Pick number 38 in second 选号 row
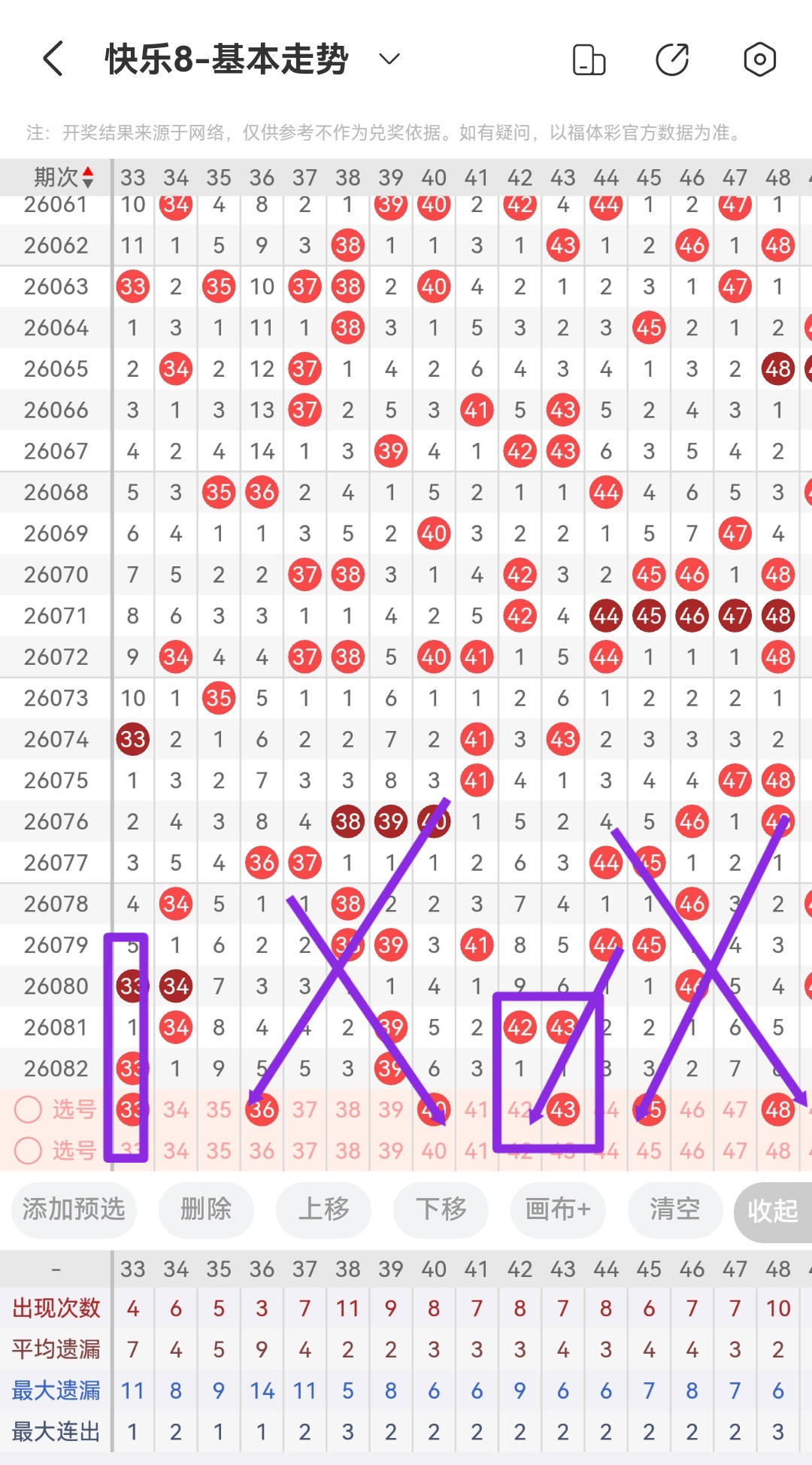The image size is (812, 1465). coord(347,1151)
